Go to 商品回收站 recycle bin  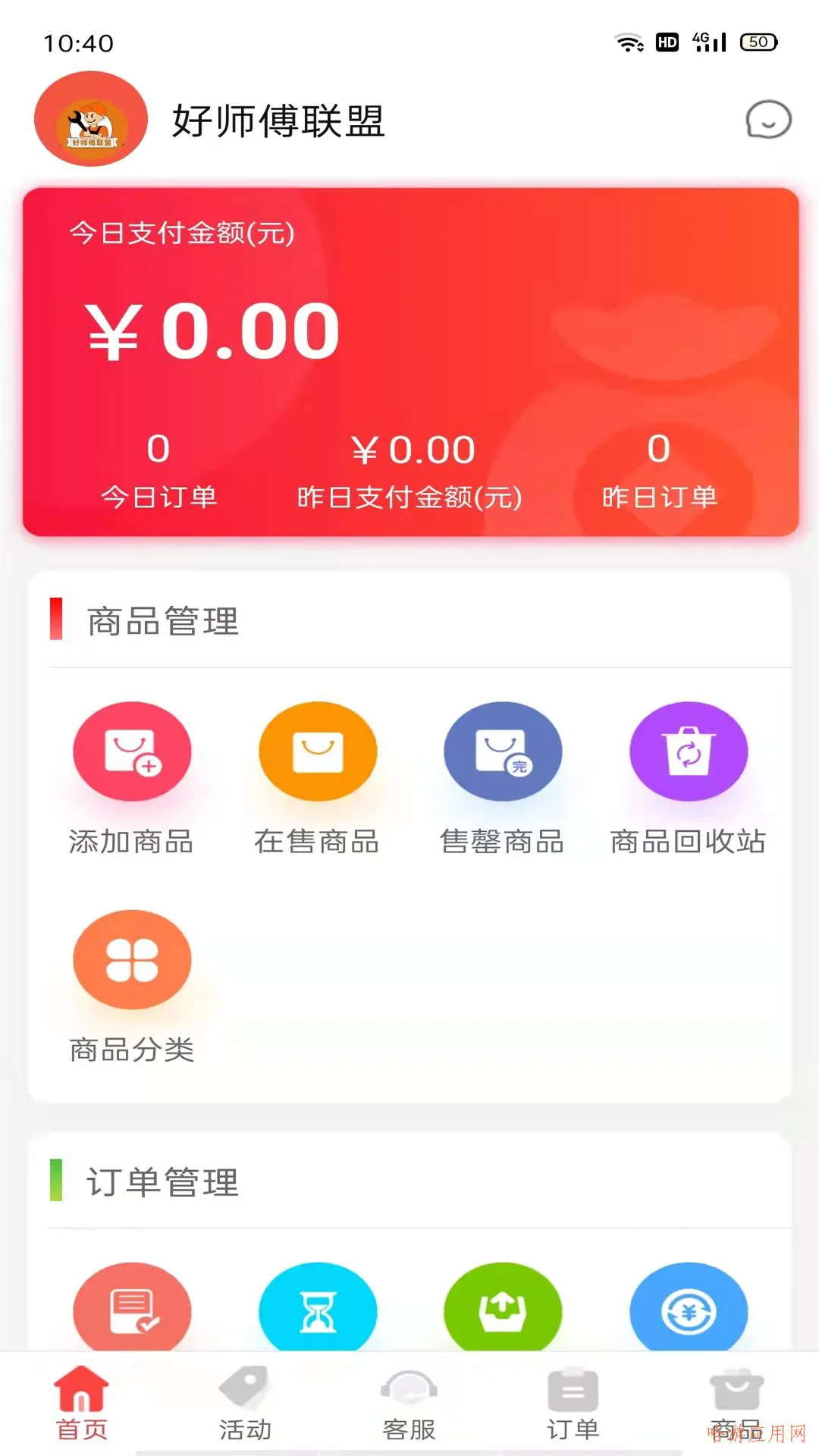[688, 779]
